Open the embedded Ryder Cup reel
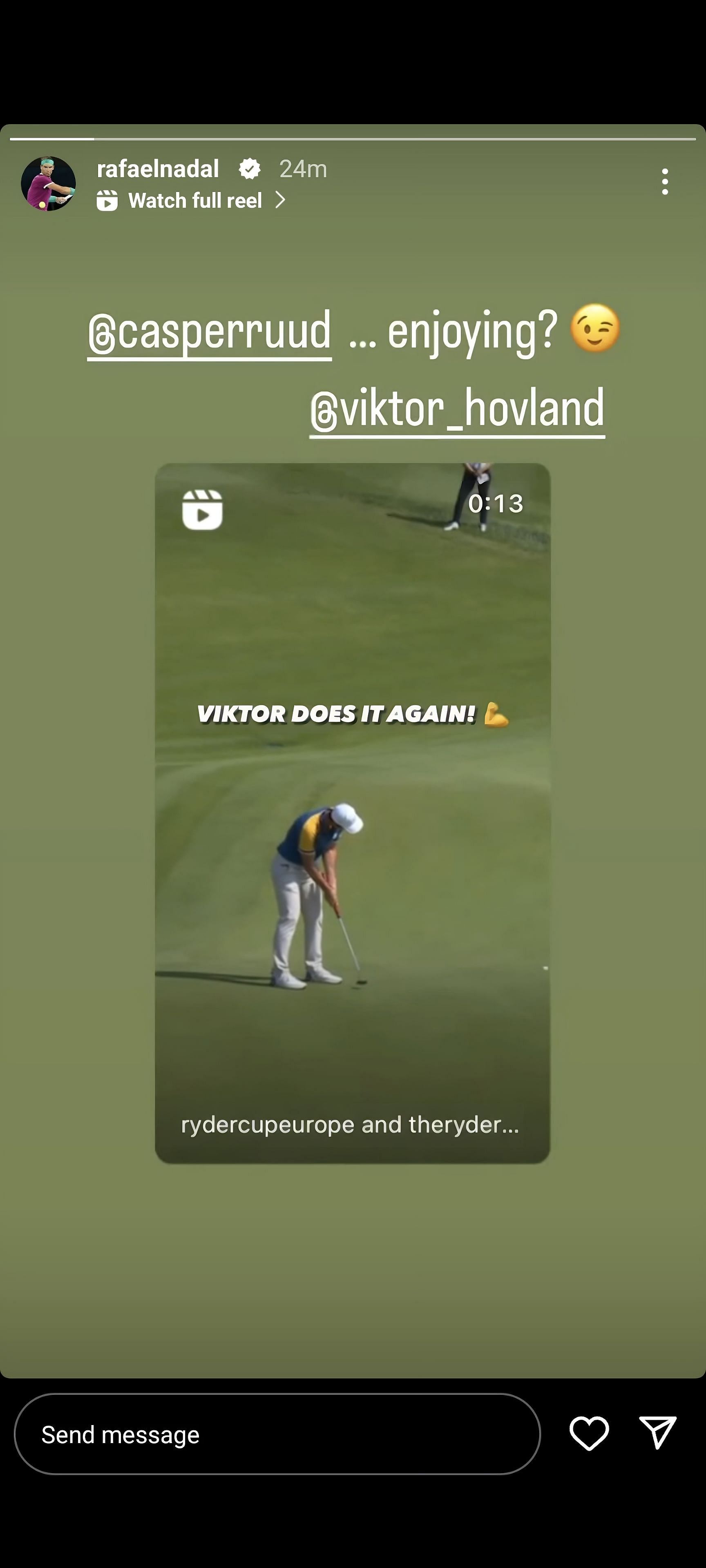Image resolution: width=706 pixels, height=1568 pixels. [352, 813]
